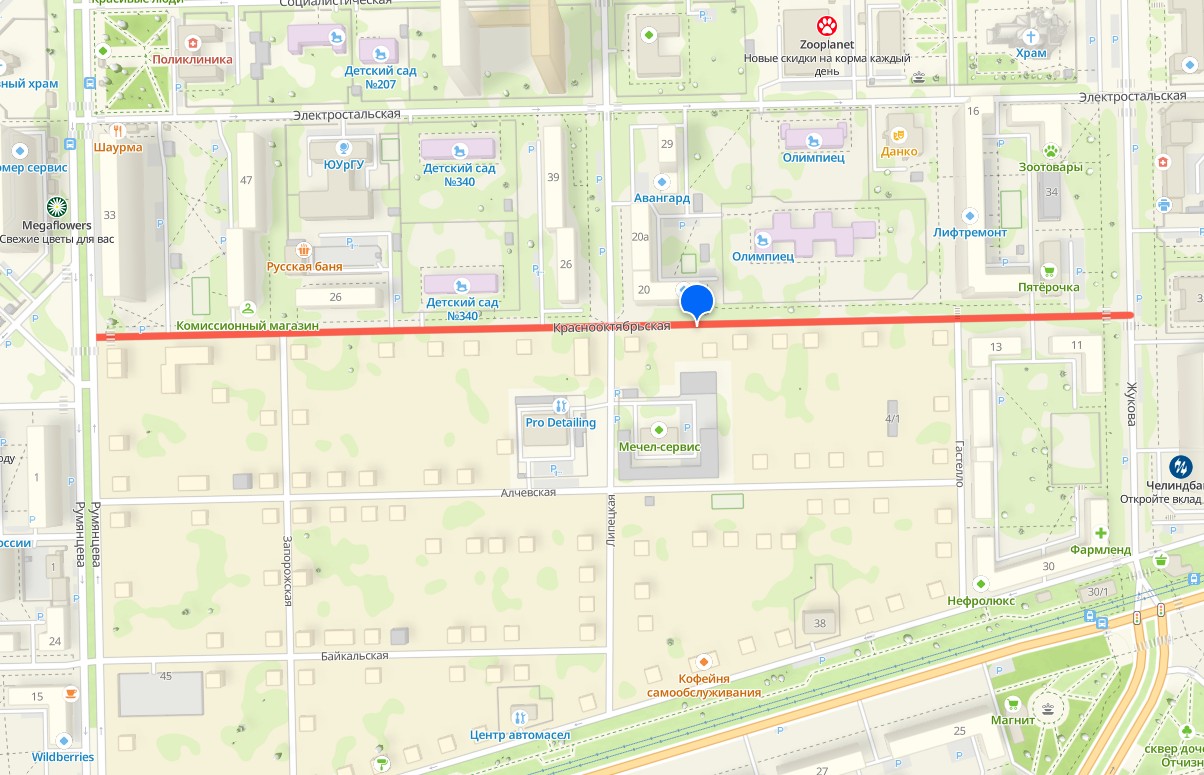This screenshot has height=775, width=1204.
Task: Open the Pro Detailing car service marker
Action: 560,406
